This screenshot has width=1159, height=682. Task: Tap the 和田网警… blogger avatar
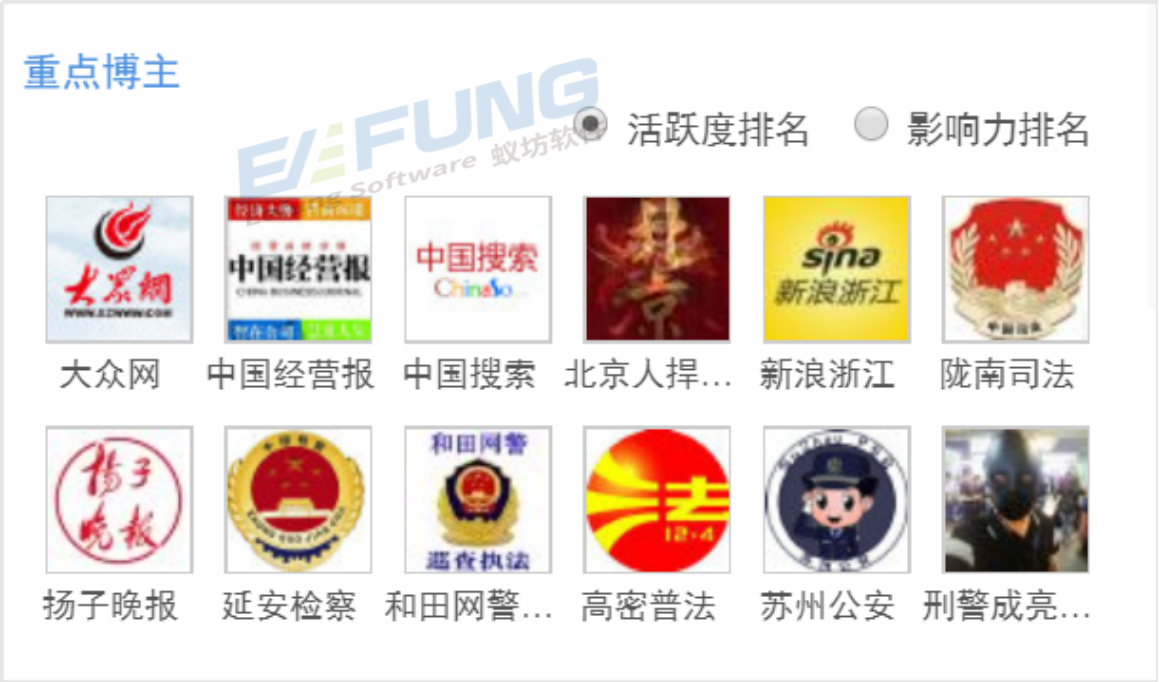pyautogui.click(x=477, y=499)
